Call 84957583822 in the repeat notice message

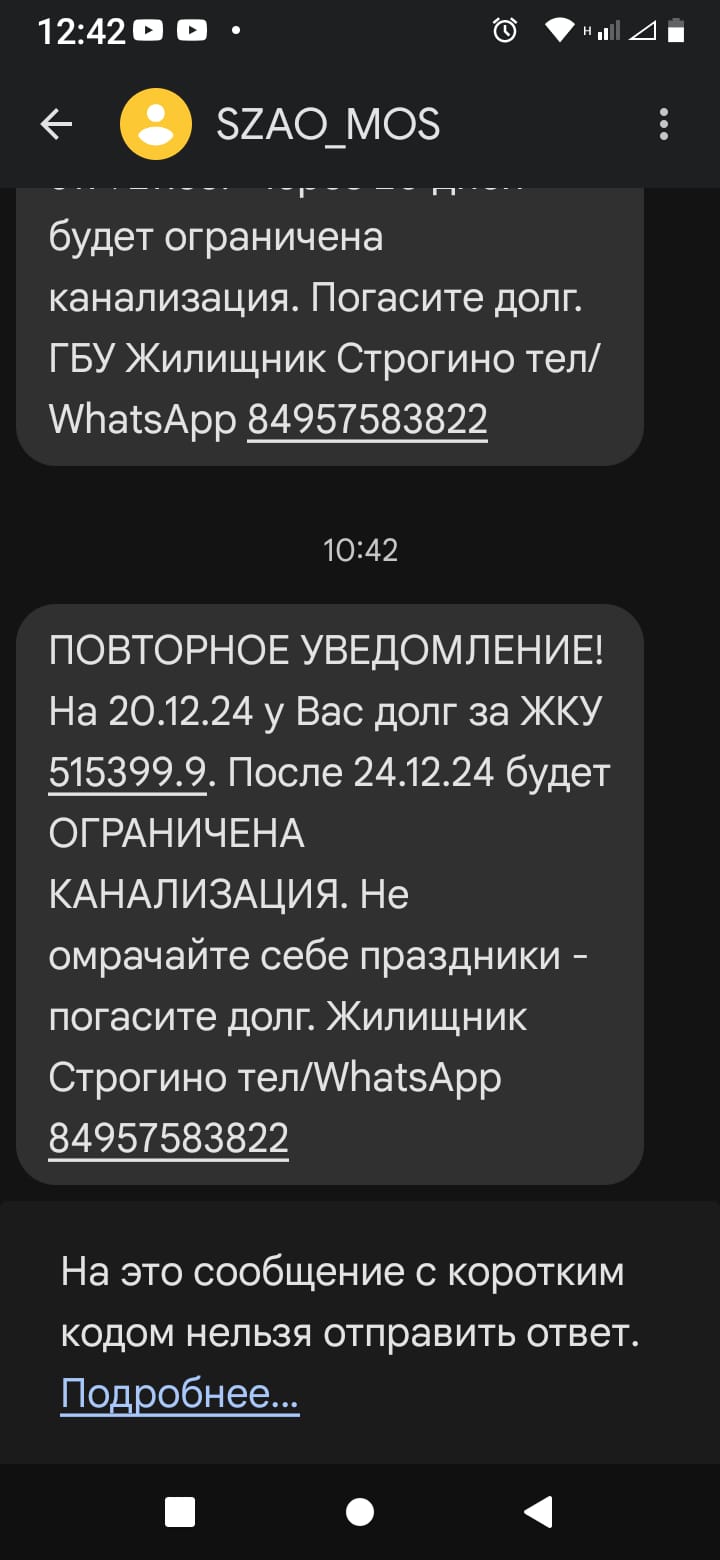[168, 1138]
